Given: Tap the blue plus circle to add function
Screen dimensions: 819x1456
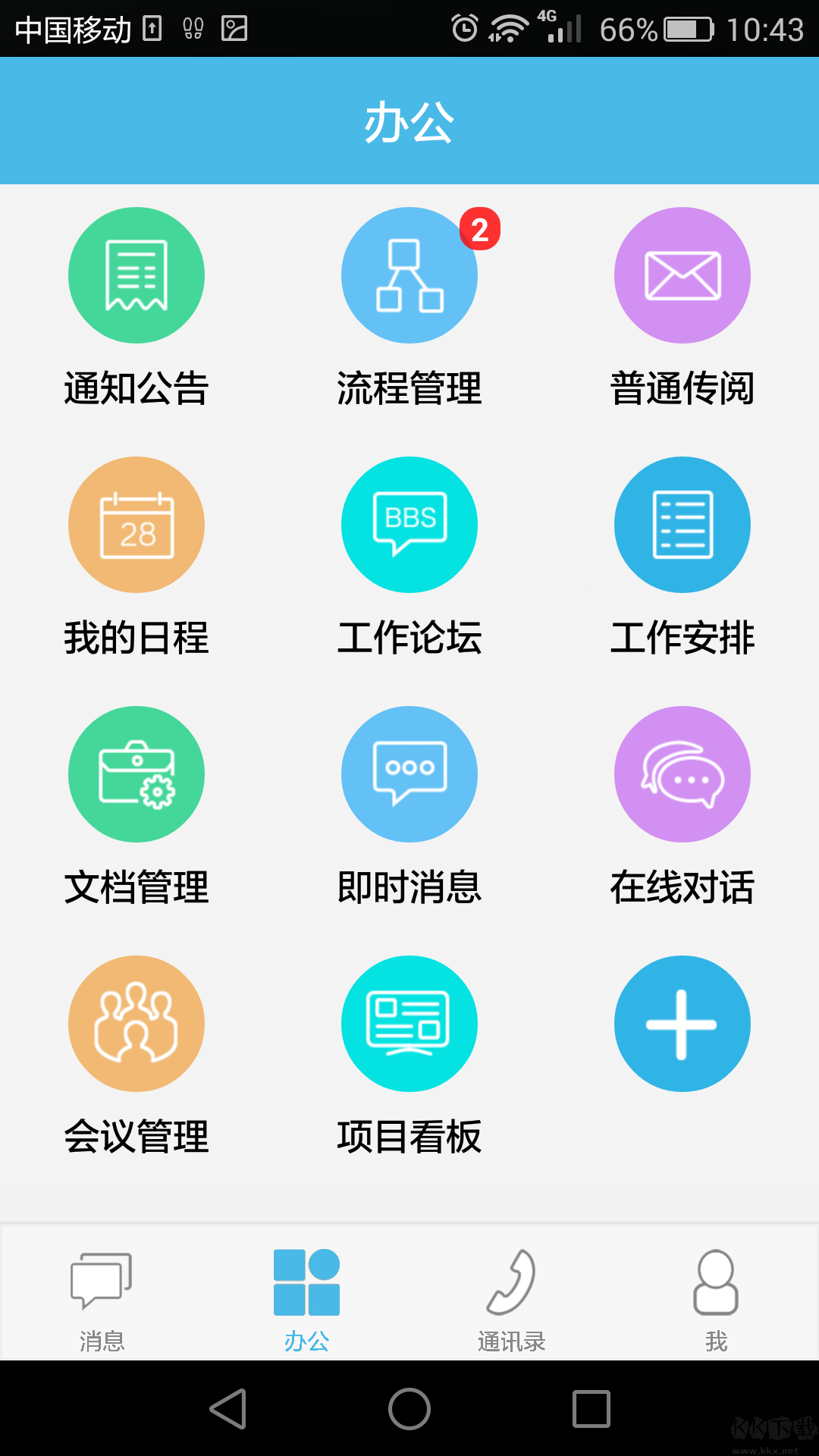Looking at the screenshot, I should point(682,1023).
